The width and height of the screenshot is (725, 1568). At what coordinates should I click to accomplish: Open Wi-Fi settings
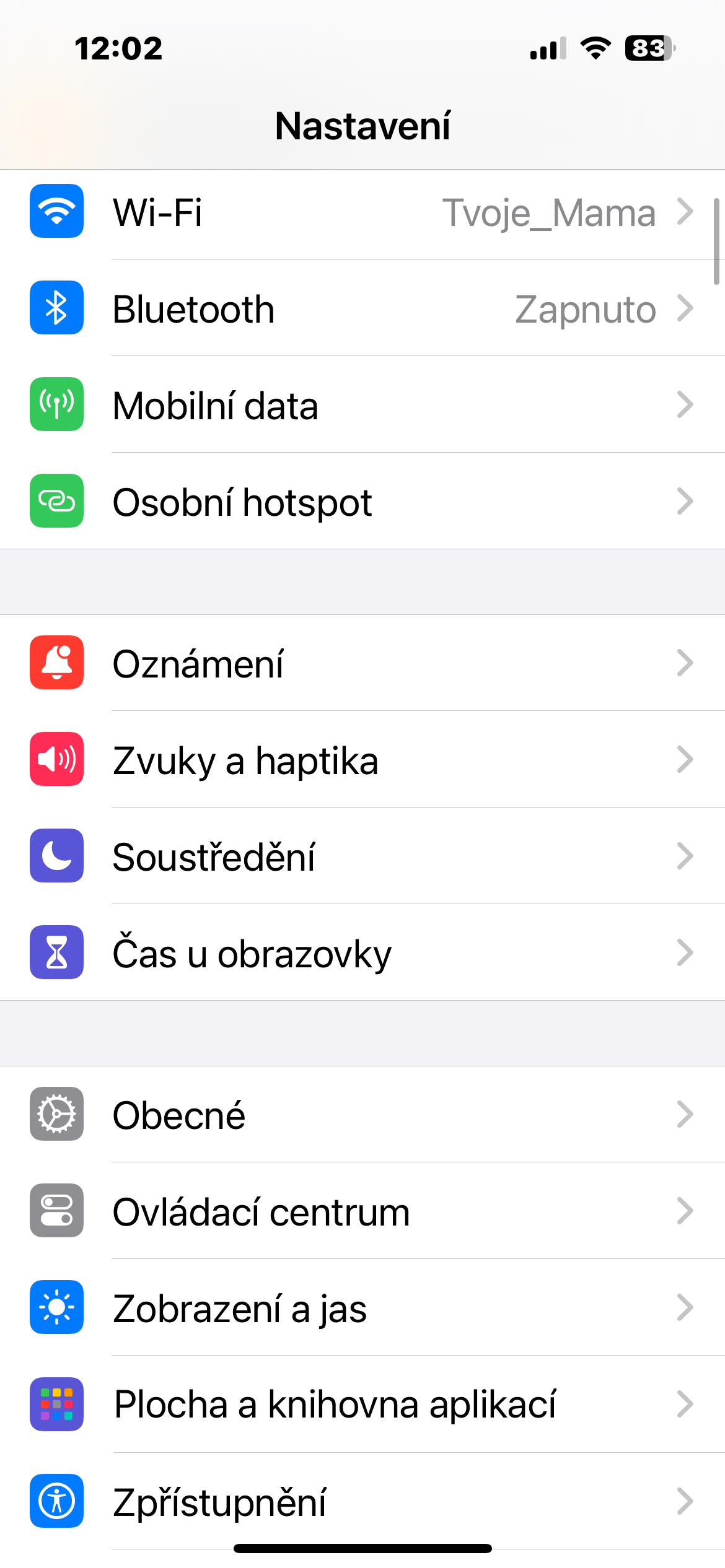(x=362, y=212)
